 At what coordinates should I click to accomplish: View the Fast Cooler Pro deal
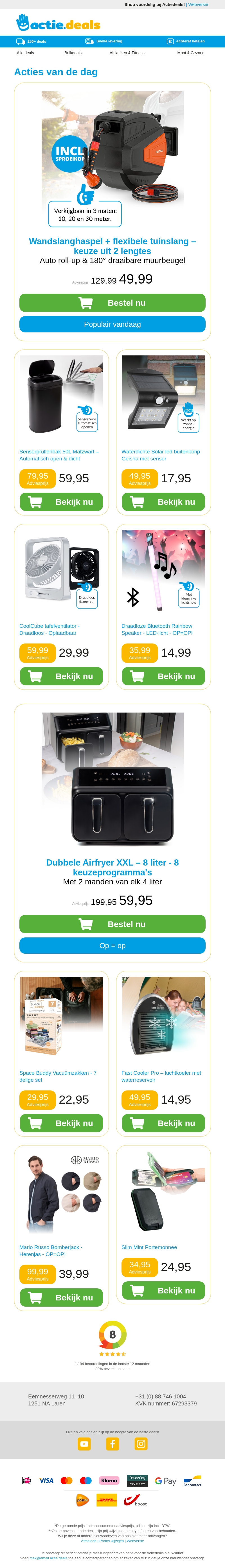pyautogui.click(x=163, y=1123)
